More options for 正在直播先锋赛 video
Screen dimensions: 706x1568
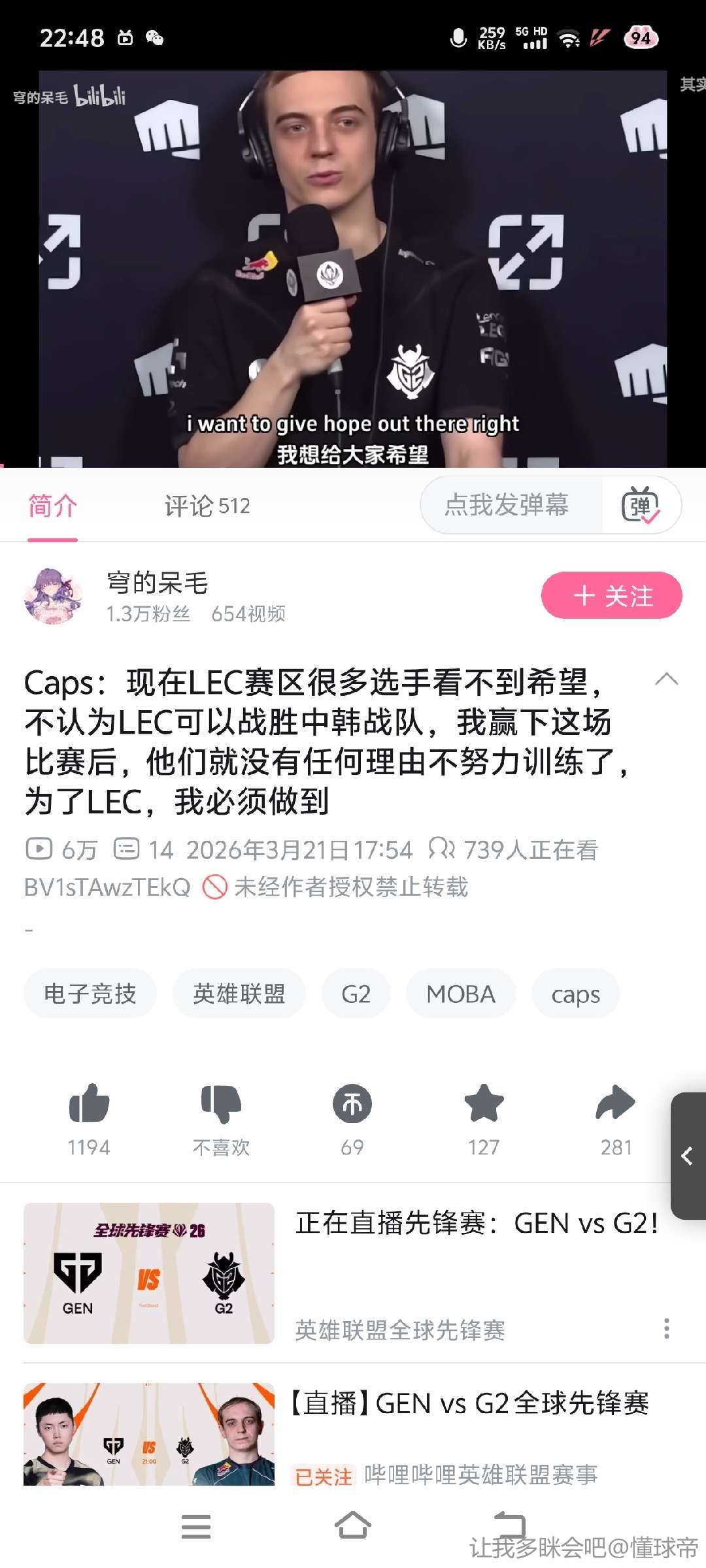pyautogui.click(x=666, y=1328)
